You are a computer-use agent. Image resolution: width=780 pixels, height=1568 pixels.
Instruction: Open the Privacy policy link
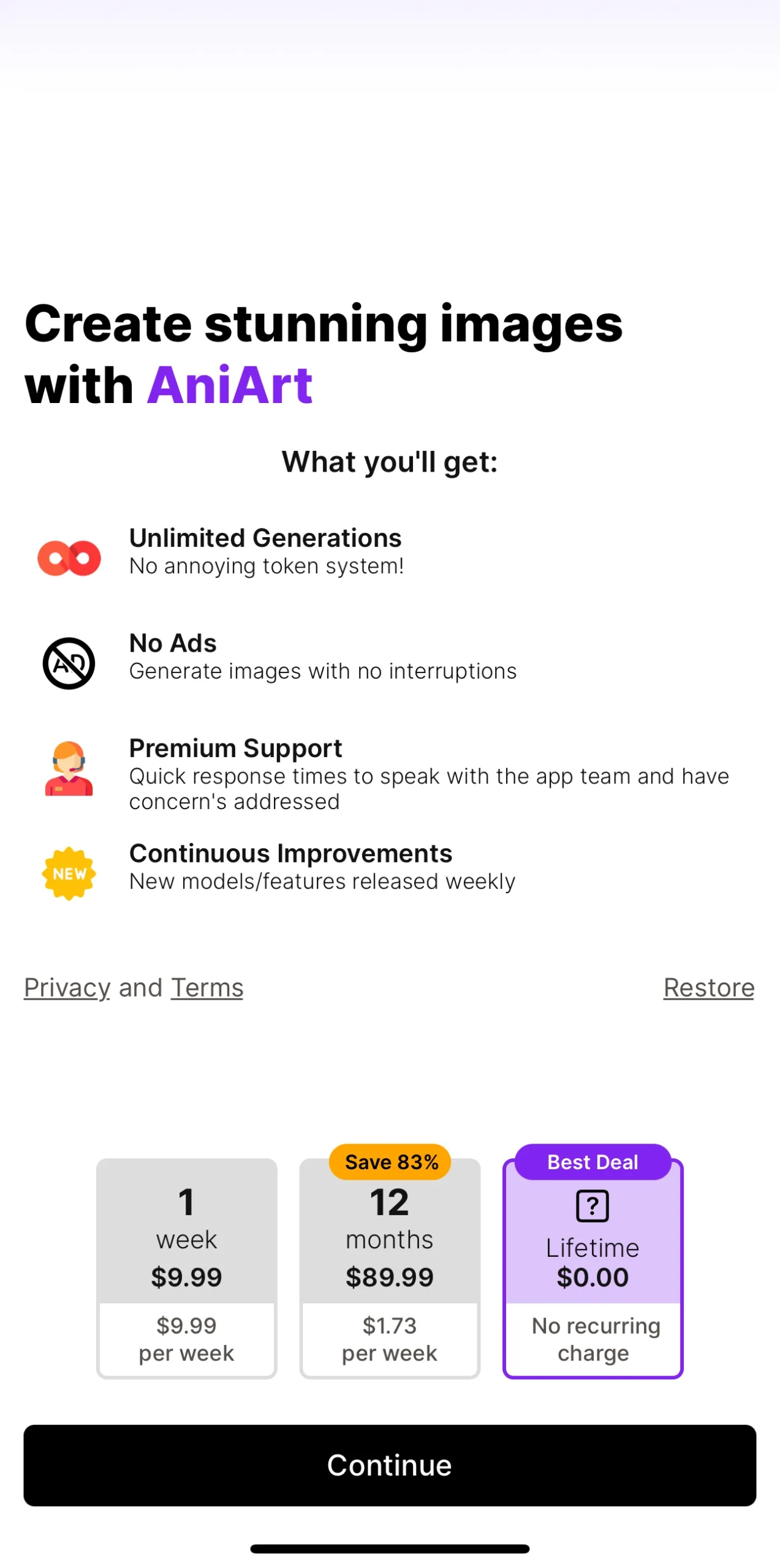67,987
